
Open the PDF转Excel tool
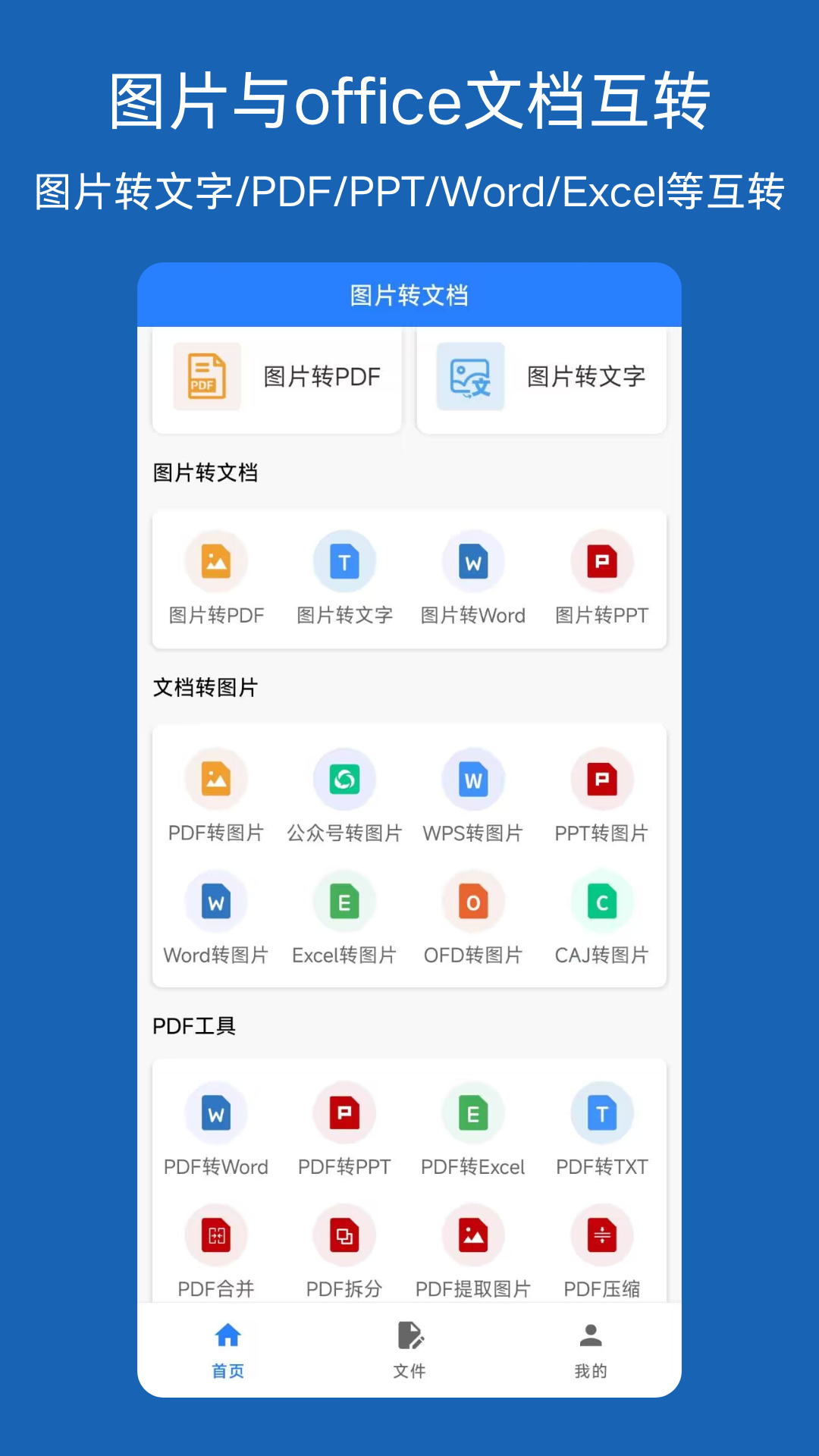[x=473, y=1112]
